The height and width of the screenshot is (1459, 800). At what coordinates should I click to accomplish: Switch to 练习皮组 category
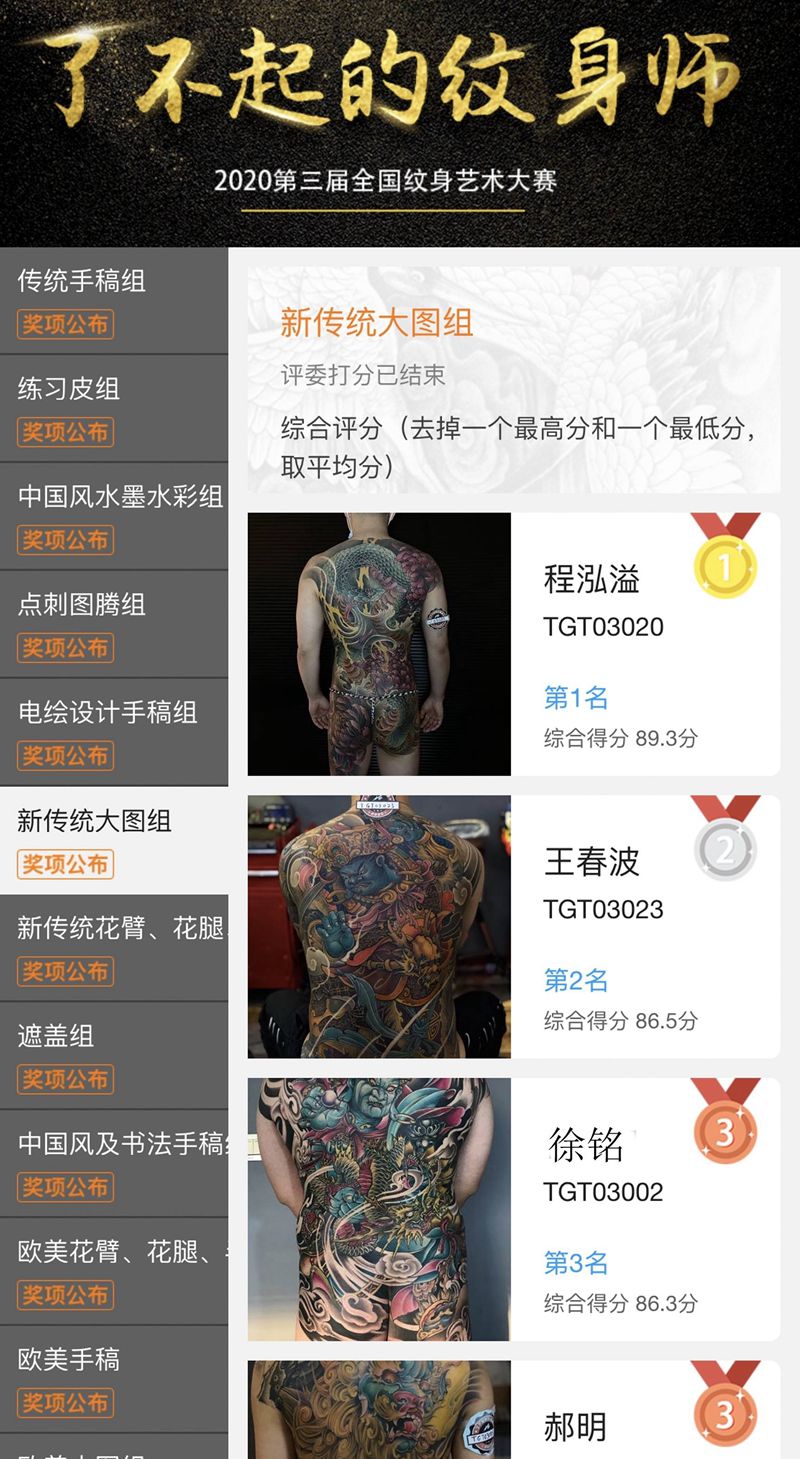pos(113,408)
